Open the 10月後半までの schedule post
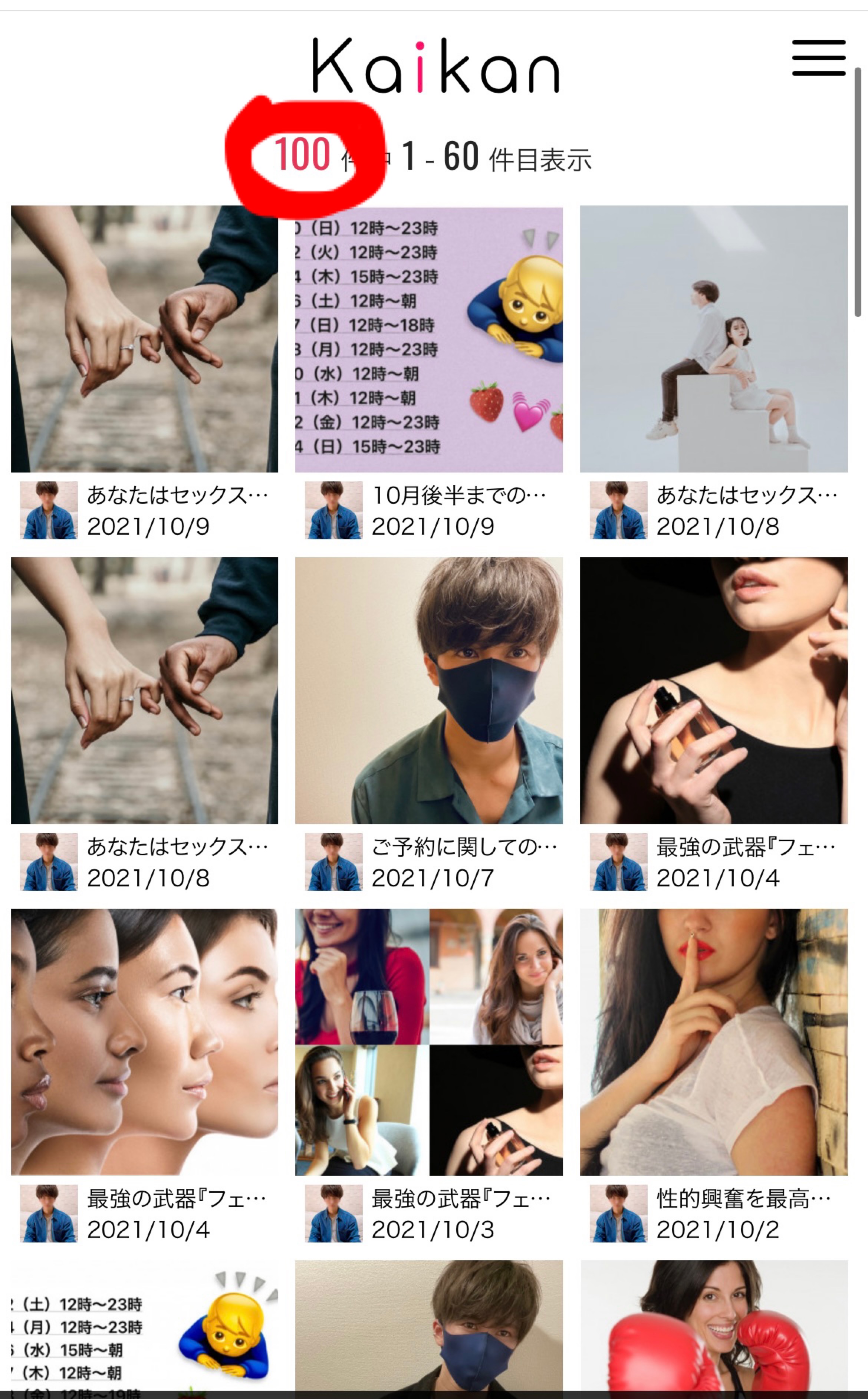The image size is (868, 1399). point(429,339)
